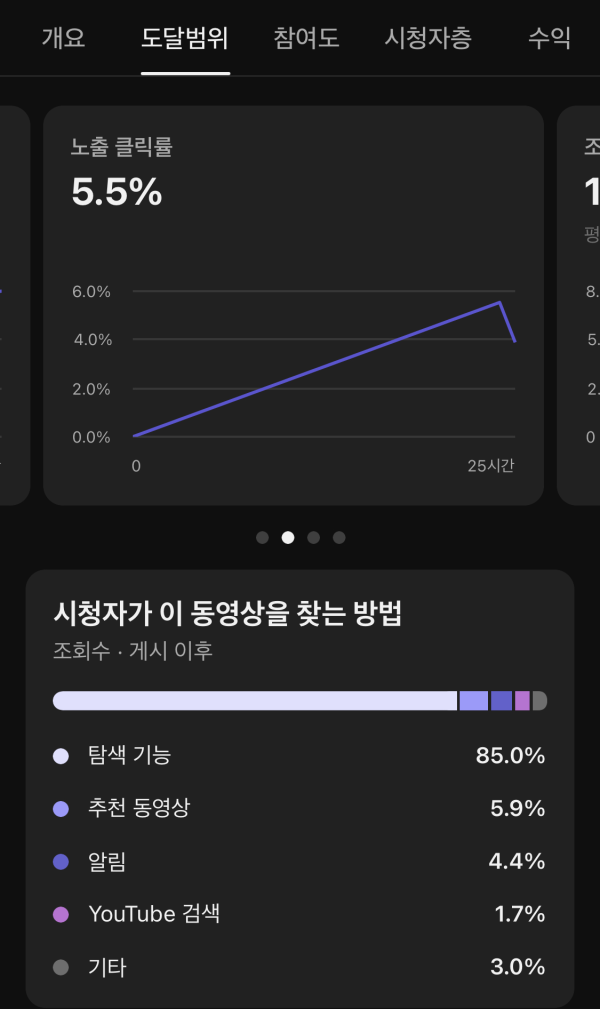Switch to the 개요 tab
This screenshot has height=1009, width=600.
(x=63, y=39)
